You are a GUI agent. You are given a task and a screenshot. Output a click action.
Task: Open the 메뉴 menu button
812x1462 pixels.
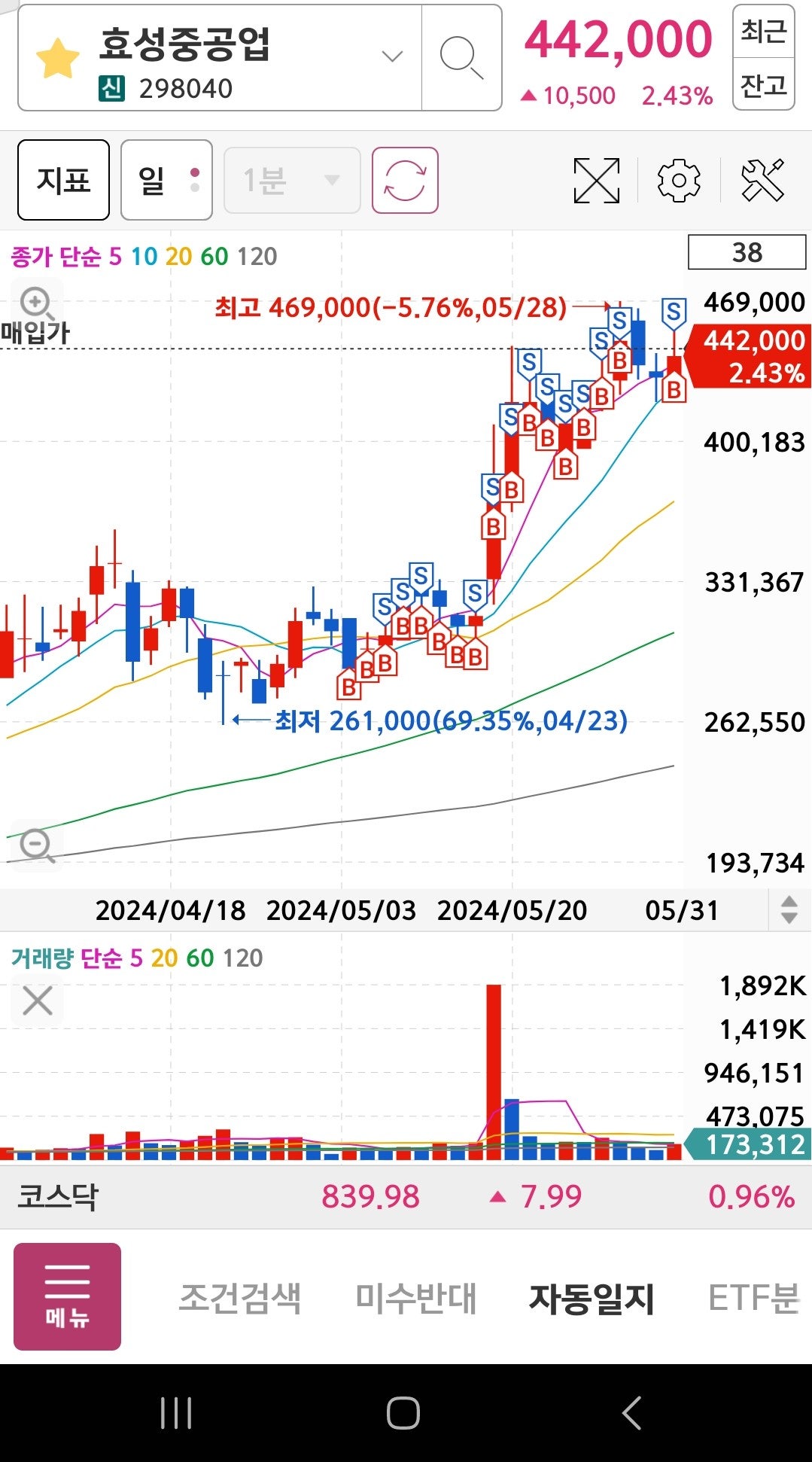(x=67, y=1296)
